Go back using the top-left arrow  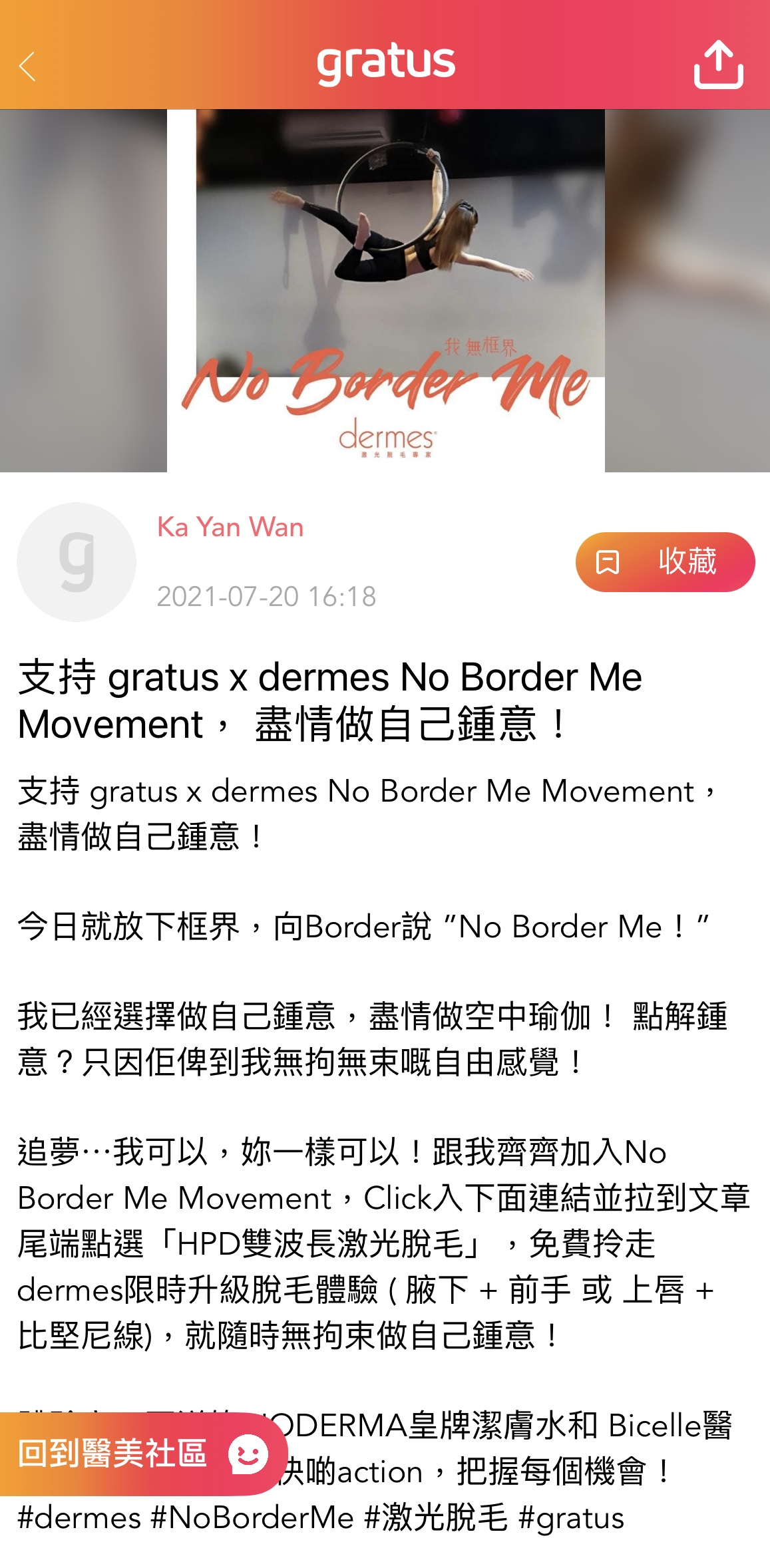[x=28, y=66]
